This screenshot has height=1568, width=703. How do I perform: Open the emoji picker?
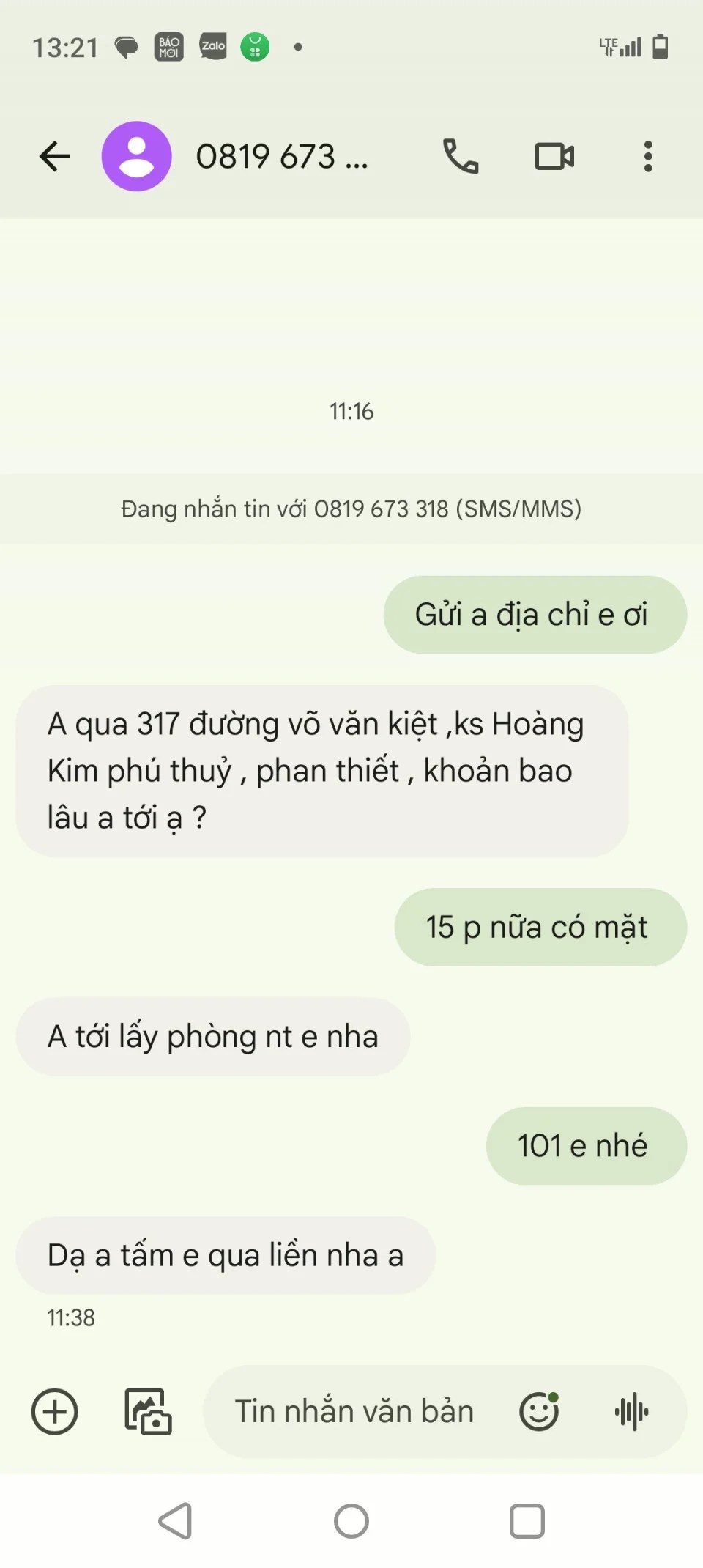click(x=539, y=1411)
